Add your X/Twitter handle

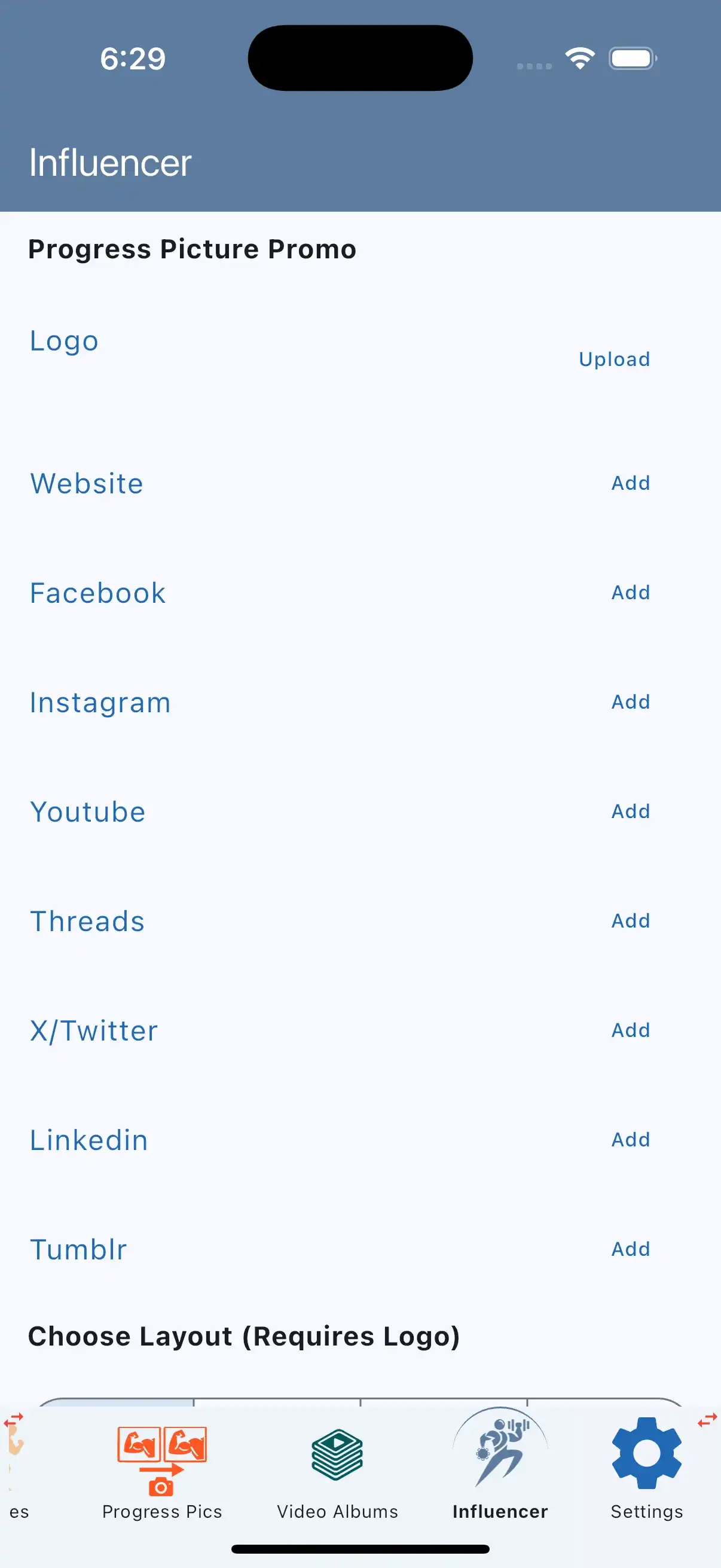tap(630, 1030)
